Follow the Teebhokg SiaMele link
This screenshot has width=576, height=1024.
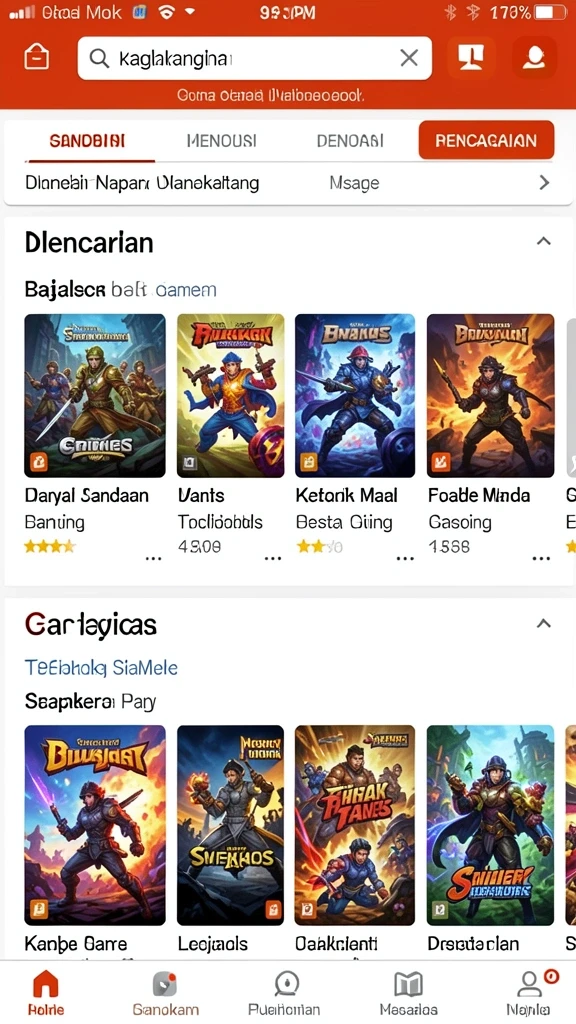pyautogui.click(x=101, y=667)
